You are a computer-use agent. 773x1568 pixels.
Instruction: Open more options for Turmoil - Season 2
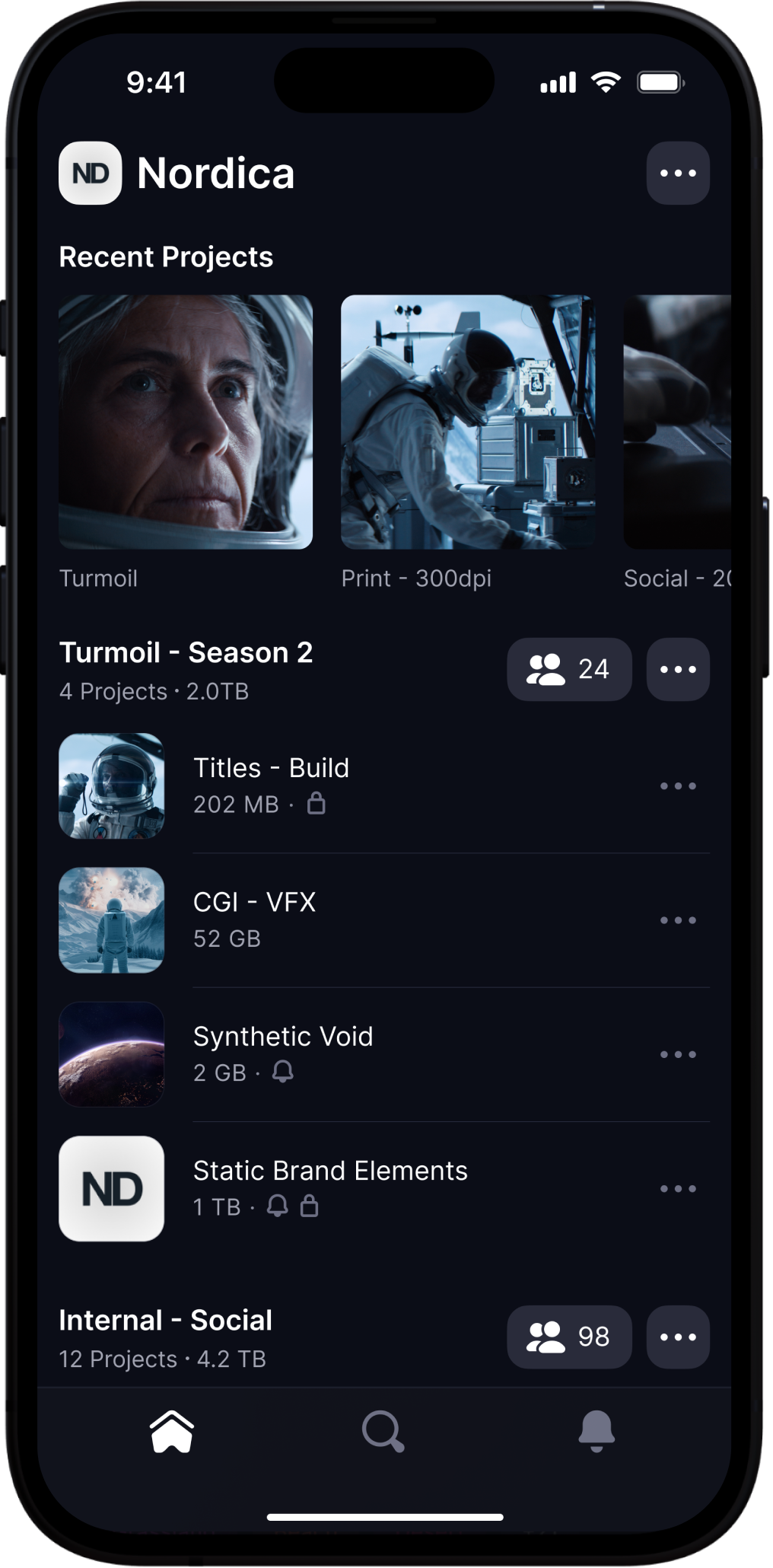pos(678,669)
